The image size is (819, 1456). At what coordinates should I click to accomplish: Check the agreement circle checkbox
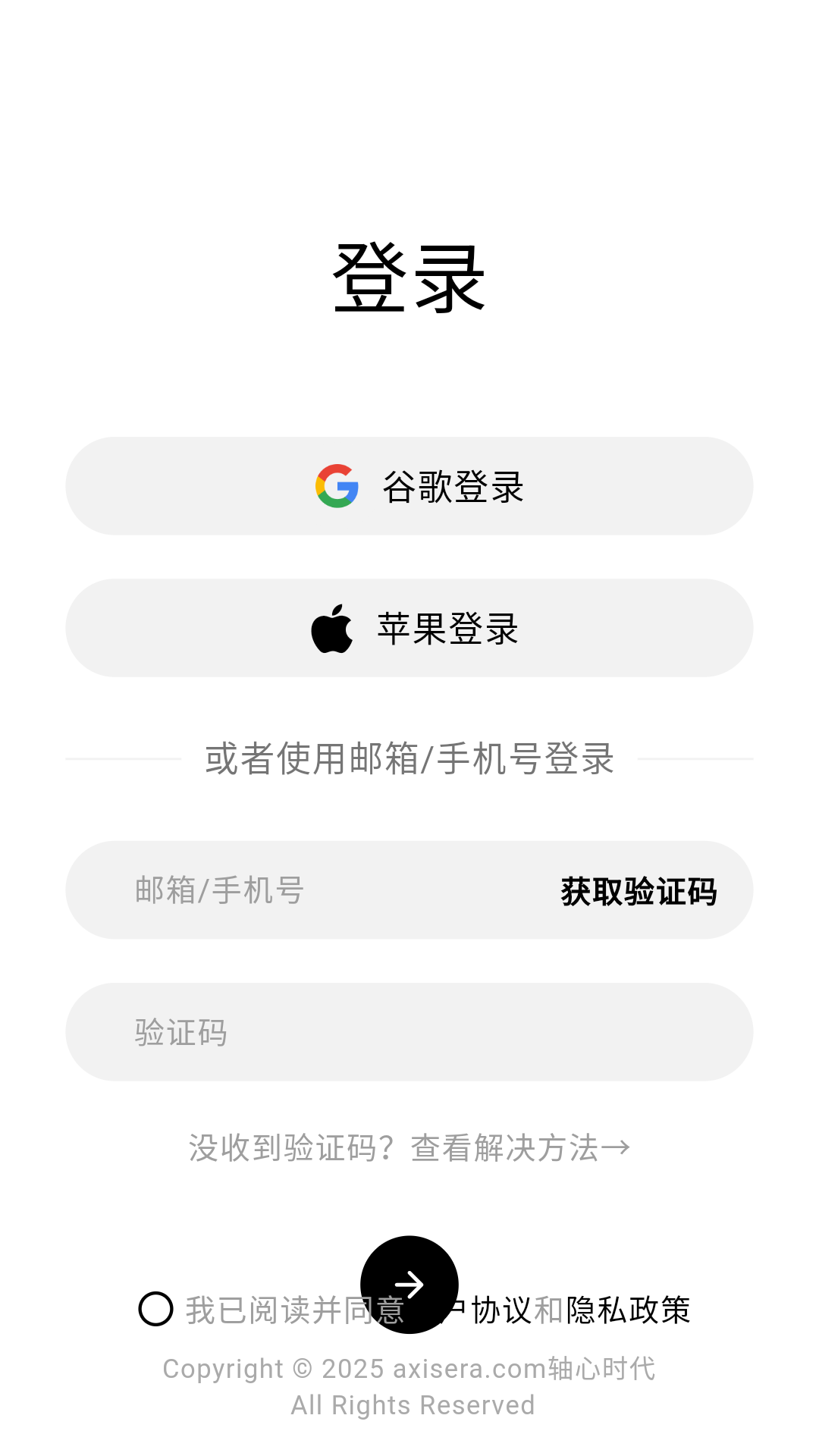pos(157,1310)
